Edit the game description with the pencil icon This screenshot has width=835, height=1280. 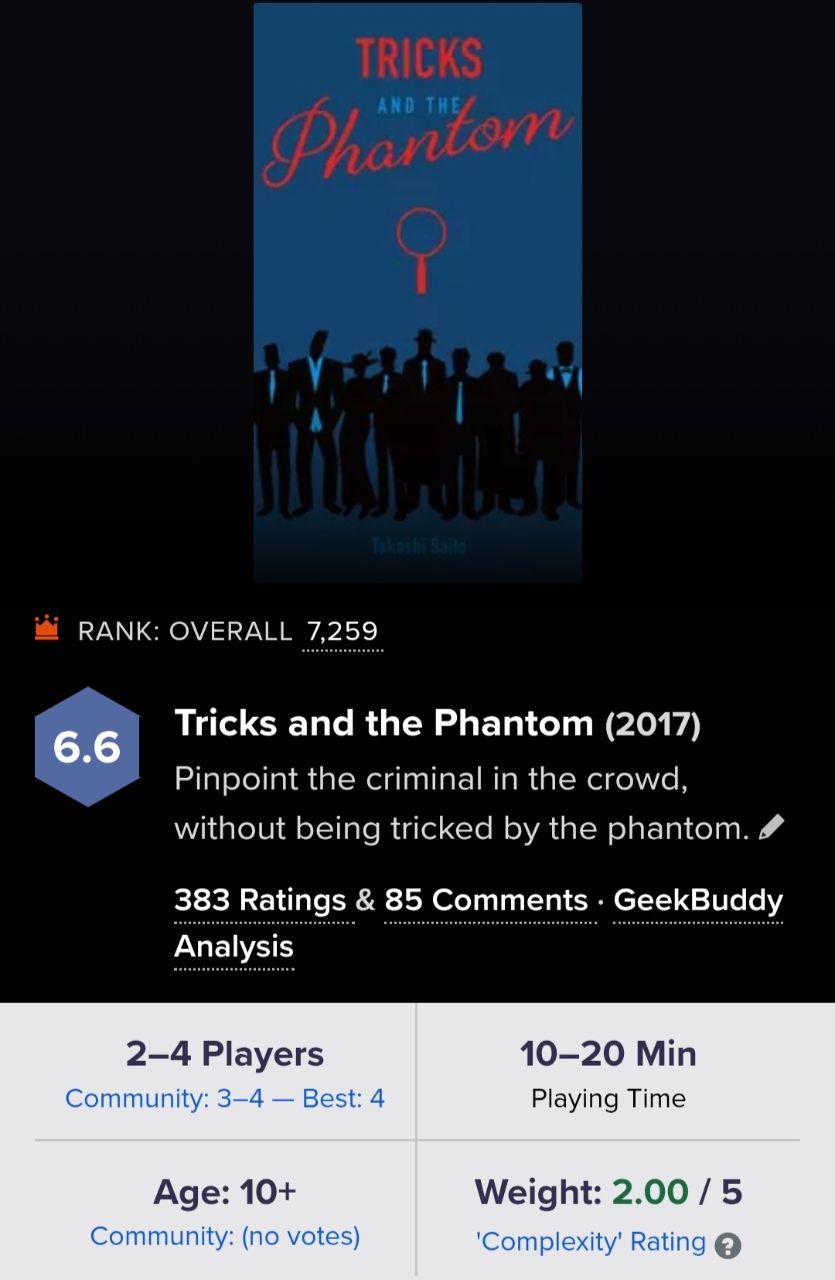pos(771,827)
